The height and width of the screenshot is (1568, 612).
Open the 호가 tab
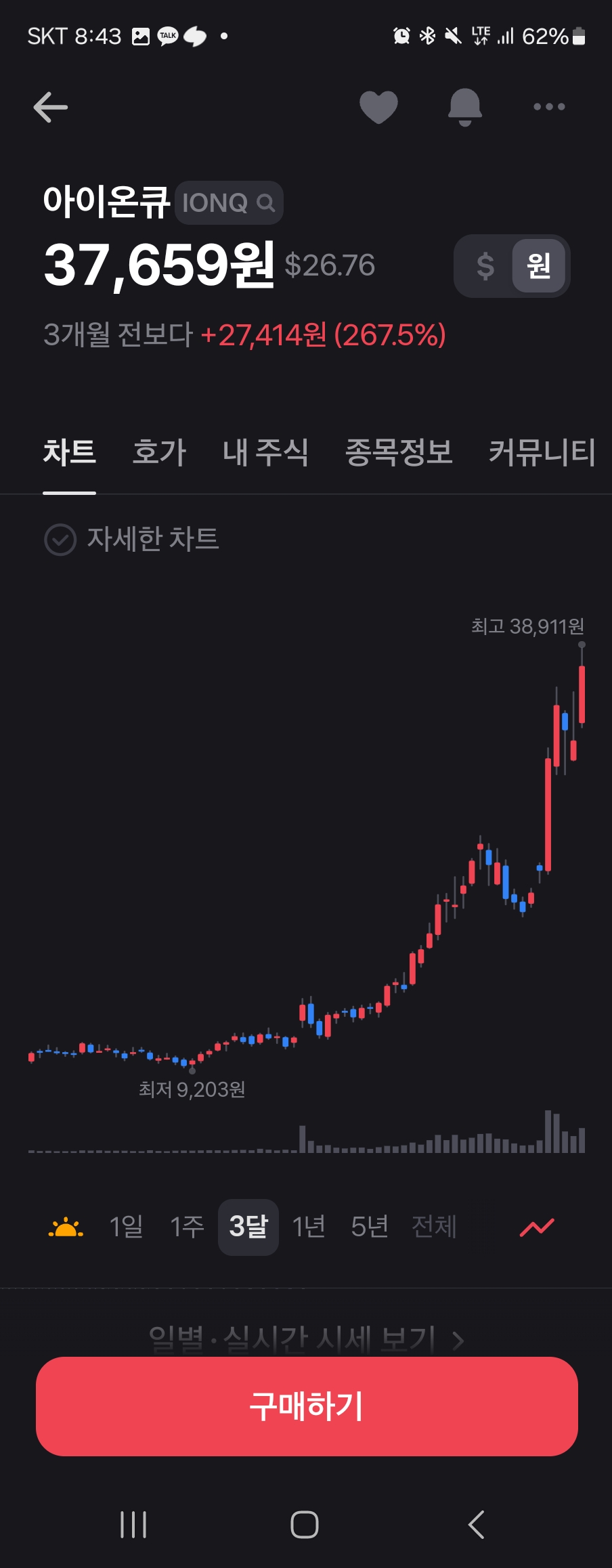coord(159,452)
